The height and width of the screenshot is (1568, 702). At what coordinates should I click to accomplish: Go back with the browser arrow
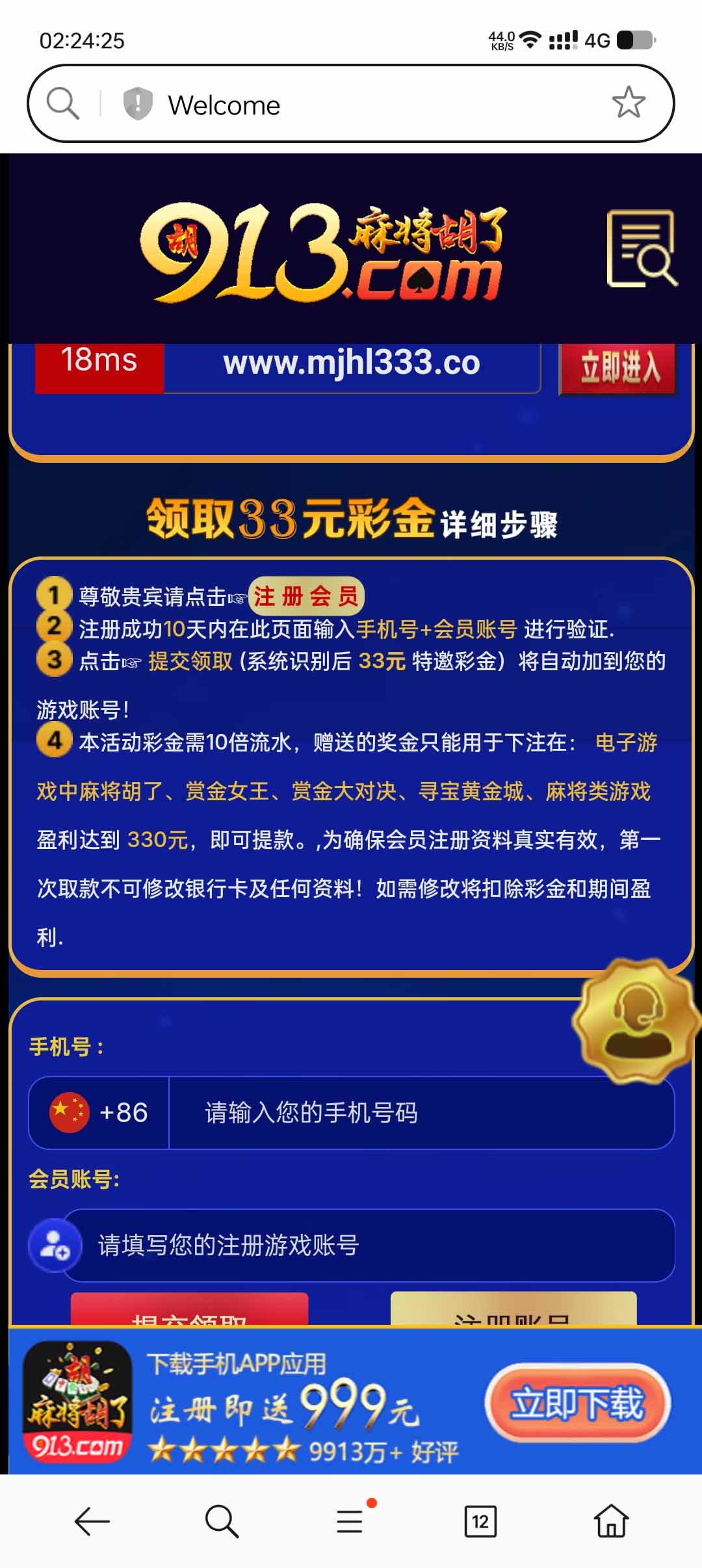pyautogui.click(x=92, y=1521)
